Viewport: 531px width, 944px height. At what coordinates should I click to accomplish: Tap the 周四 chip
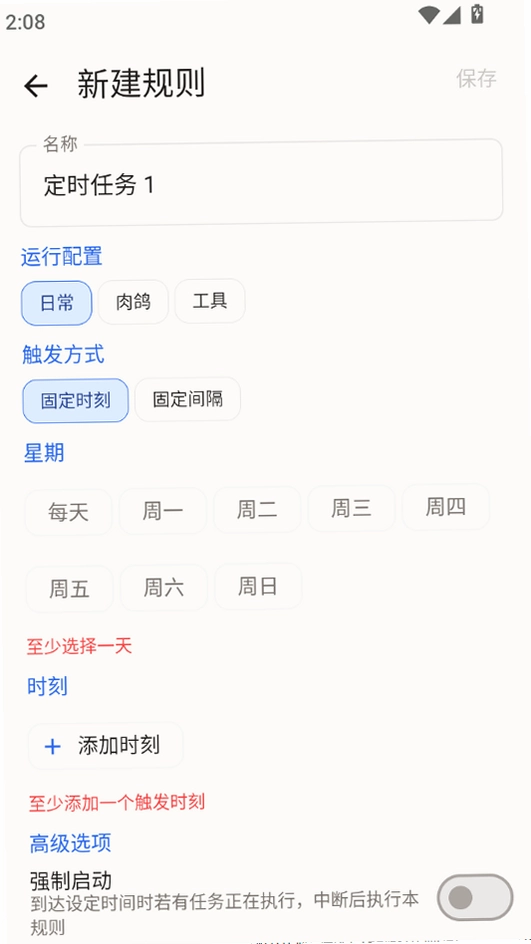tap(446, 507)
